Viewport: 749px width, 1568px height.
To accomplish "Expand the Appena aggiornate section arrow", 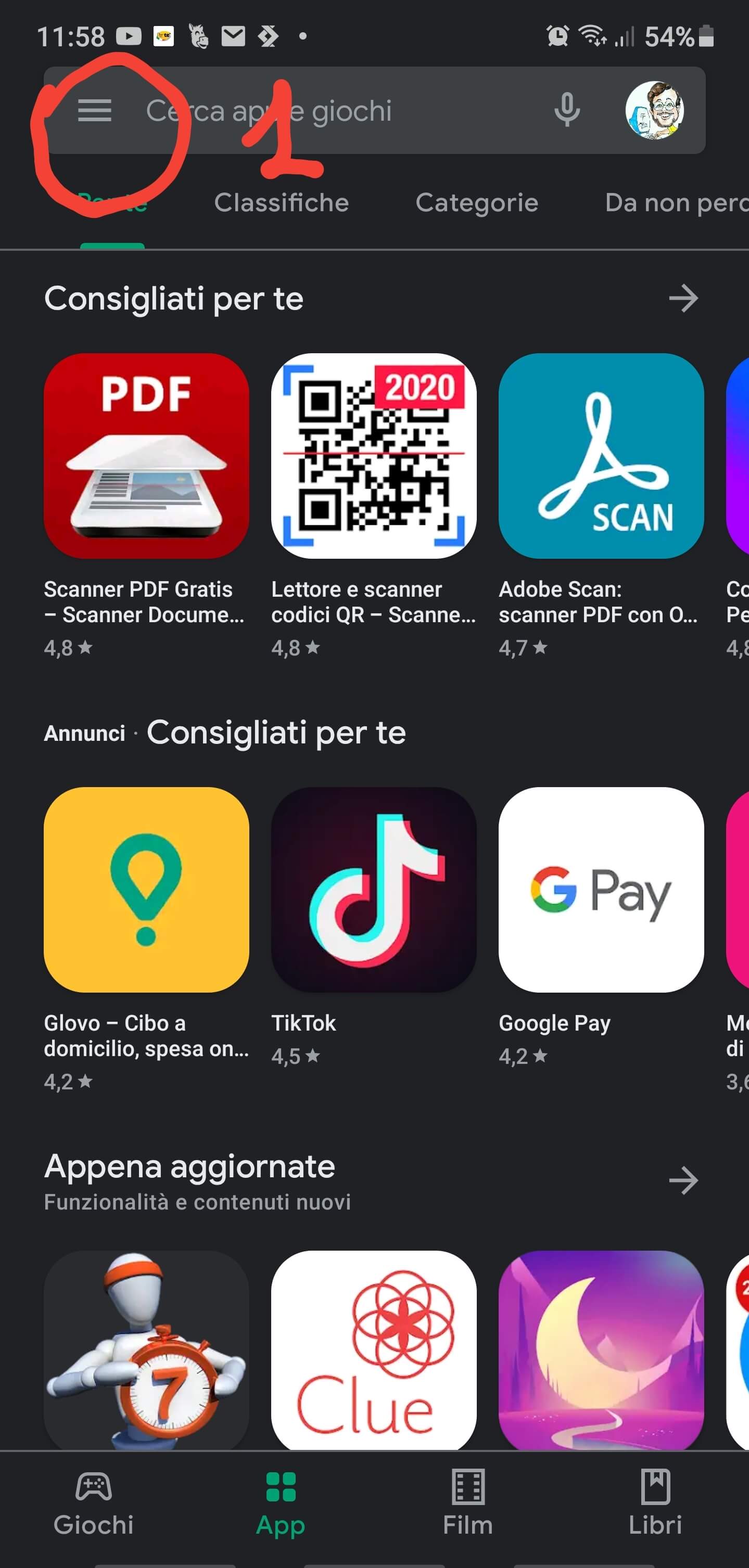I will pyautogui.click(x=682, y=1180).
